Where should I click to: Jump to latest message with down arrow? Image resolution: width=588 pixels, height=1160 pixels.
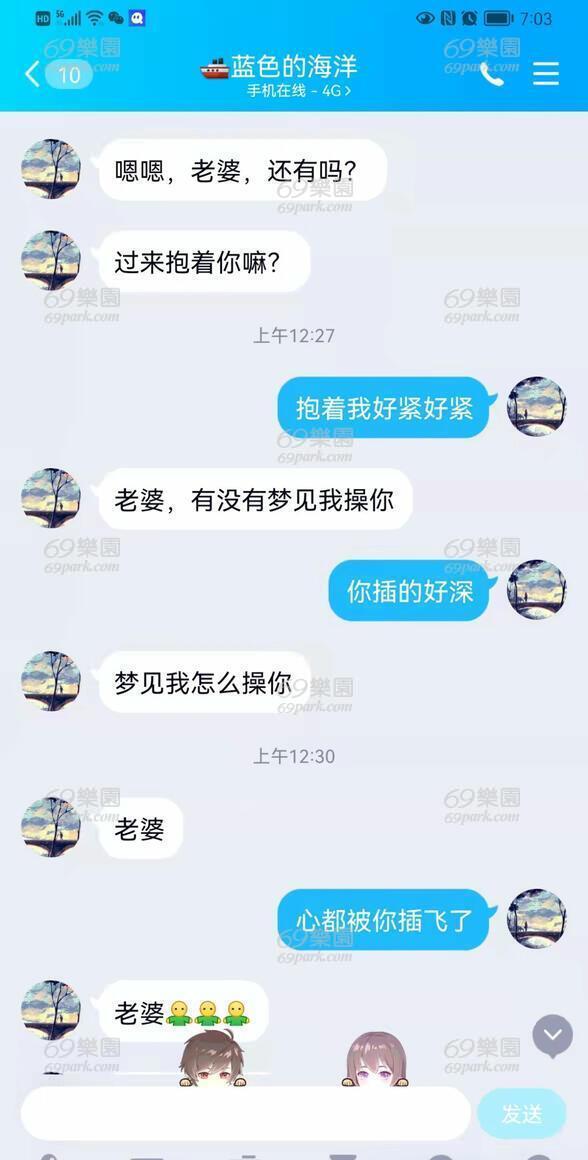[552, 1036]
